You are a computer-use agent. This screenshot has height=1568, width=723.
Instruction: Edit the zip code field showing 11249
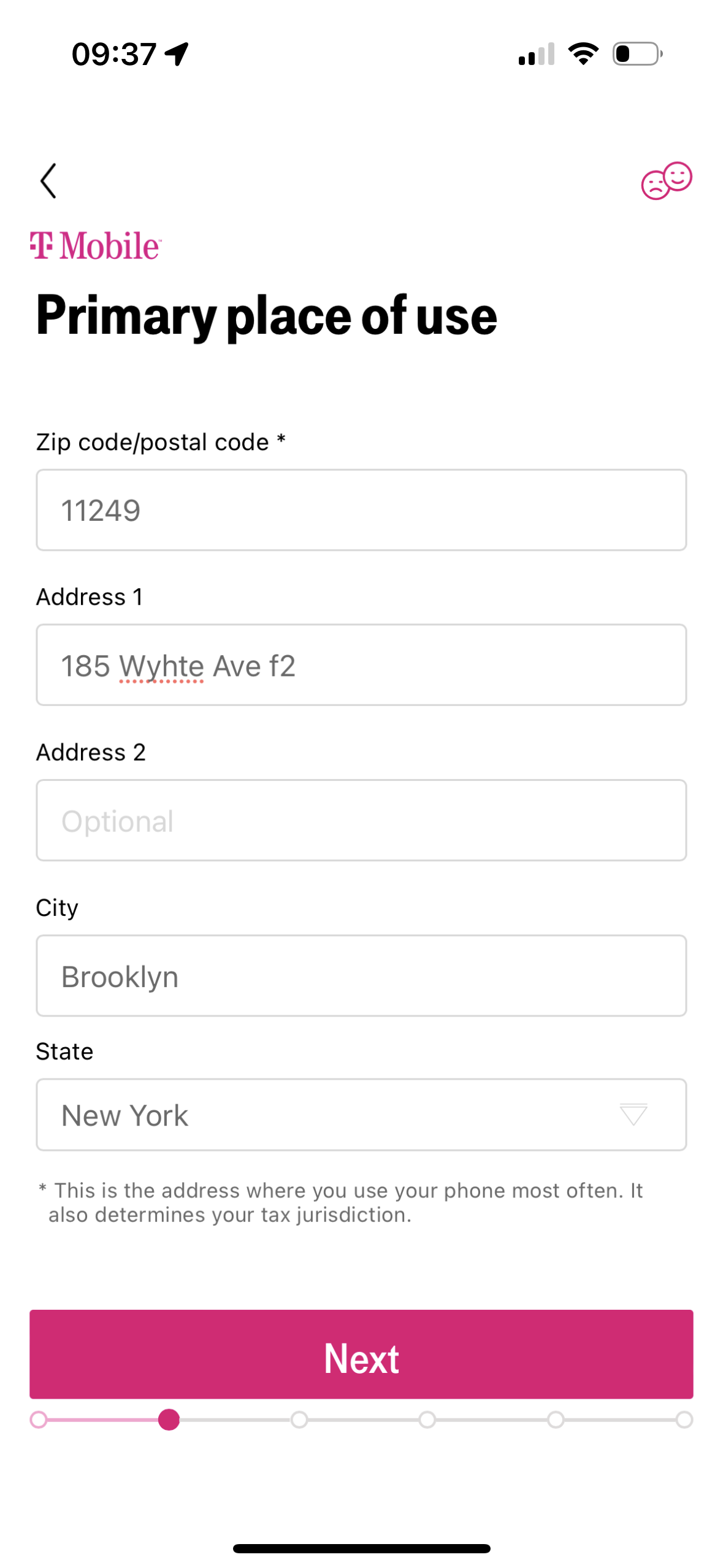pyautogui.click(x=361, y=510)
